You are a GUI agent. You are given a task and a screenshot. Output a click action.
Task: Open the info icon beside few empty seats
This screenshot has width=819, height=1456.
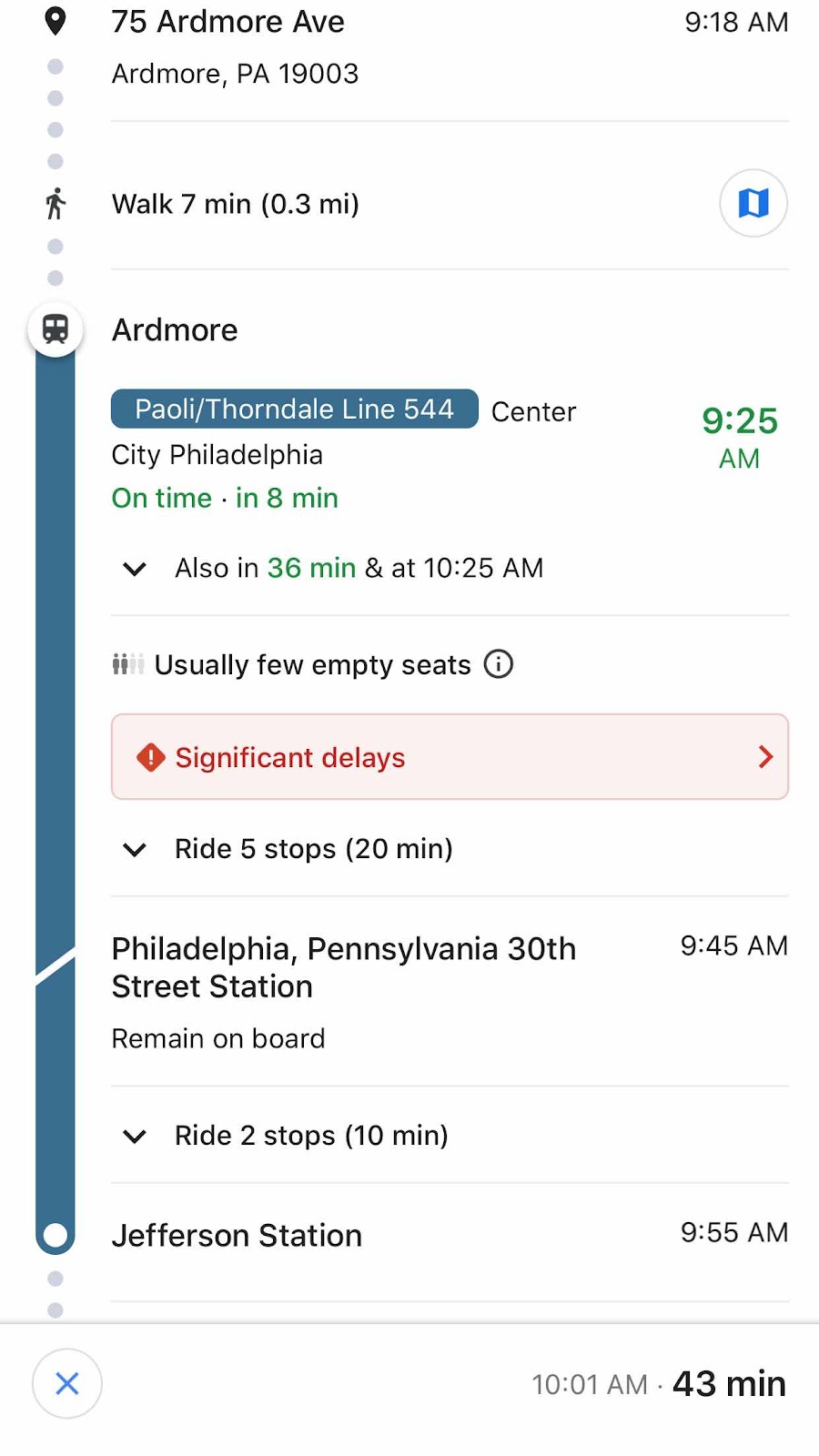[x=499, y=664]
